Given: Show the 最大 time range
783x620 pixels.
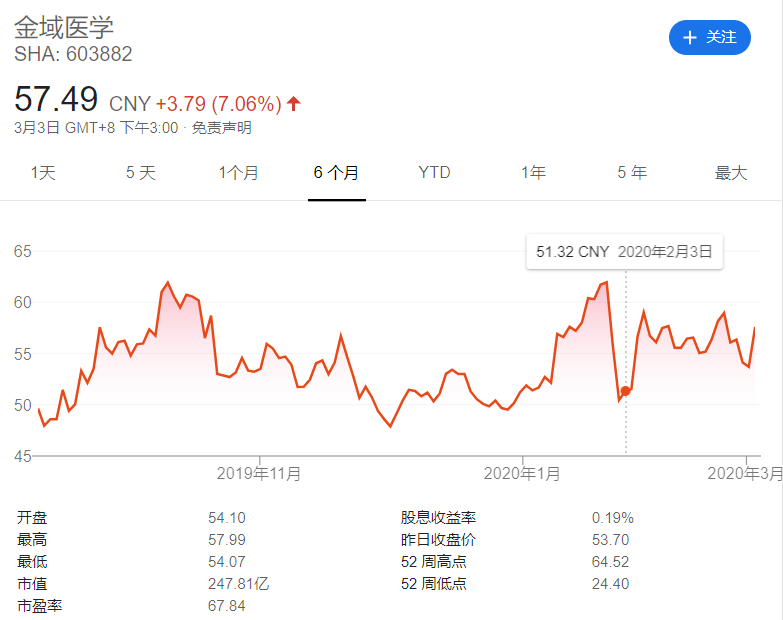Looking at the screenshot, I should click(730, 173).
